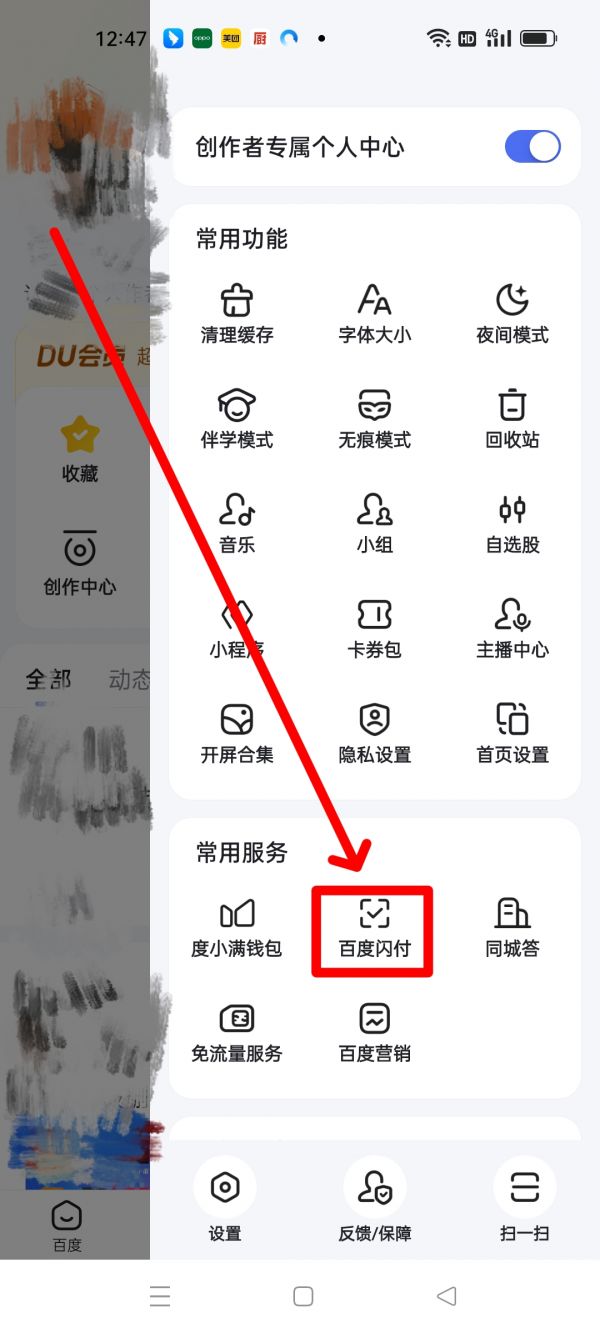Open 首页设置 homepage settings
The height and width of the screenshot is (1333, 600).
[512, 733]
